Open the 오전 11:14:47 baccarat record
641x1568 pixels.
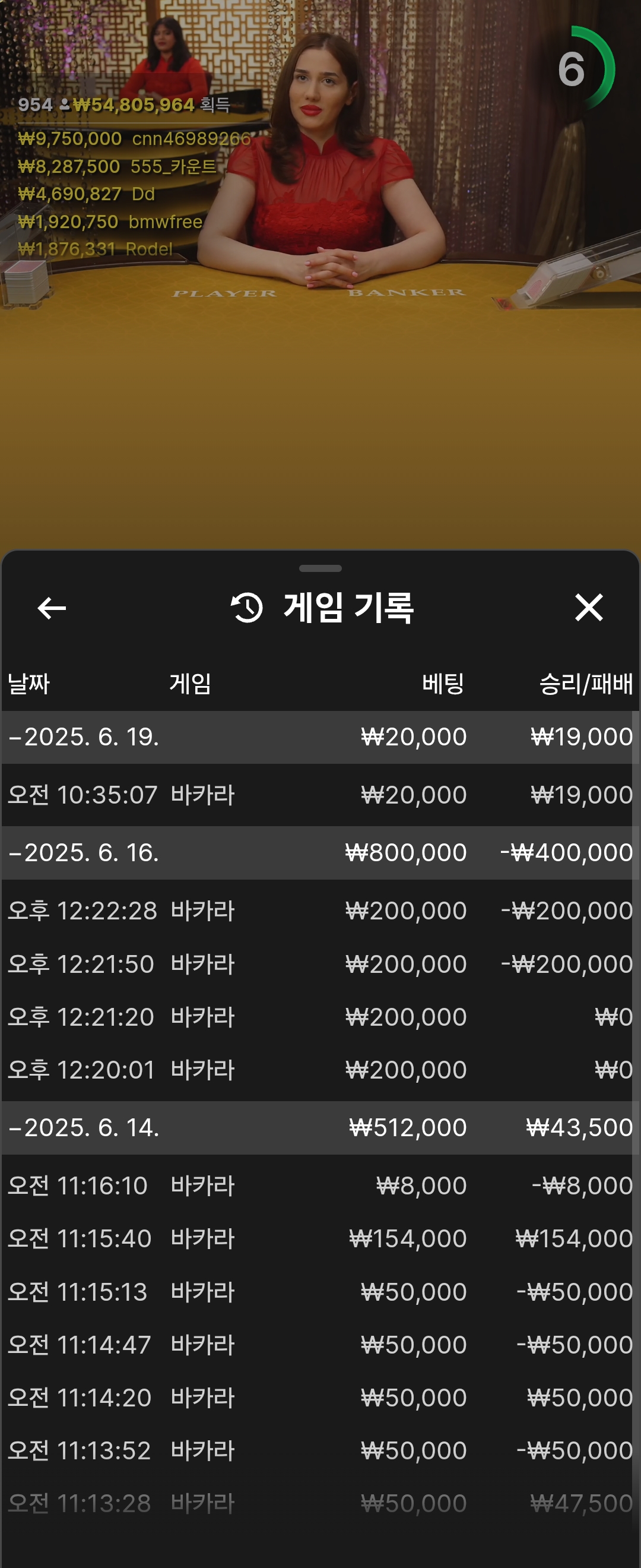[x=320, y=1345]
